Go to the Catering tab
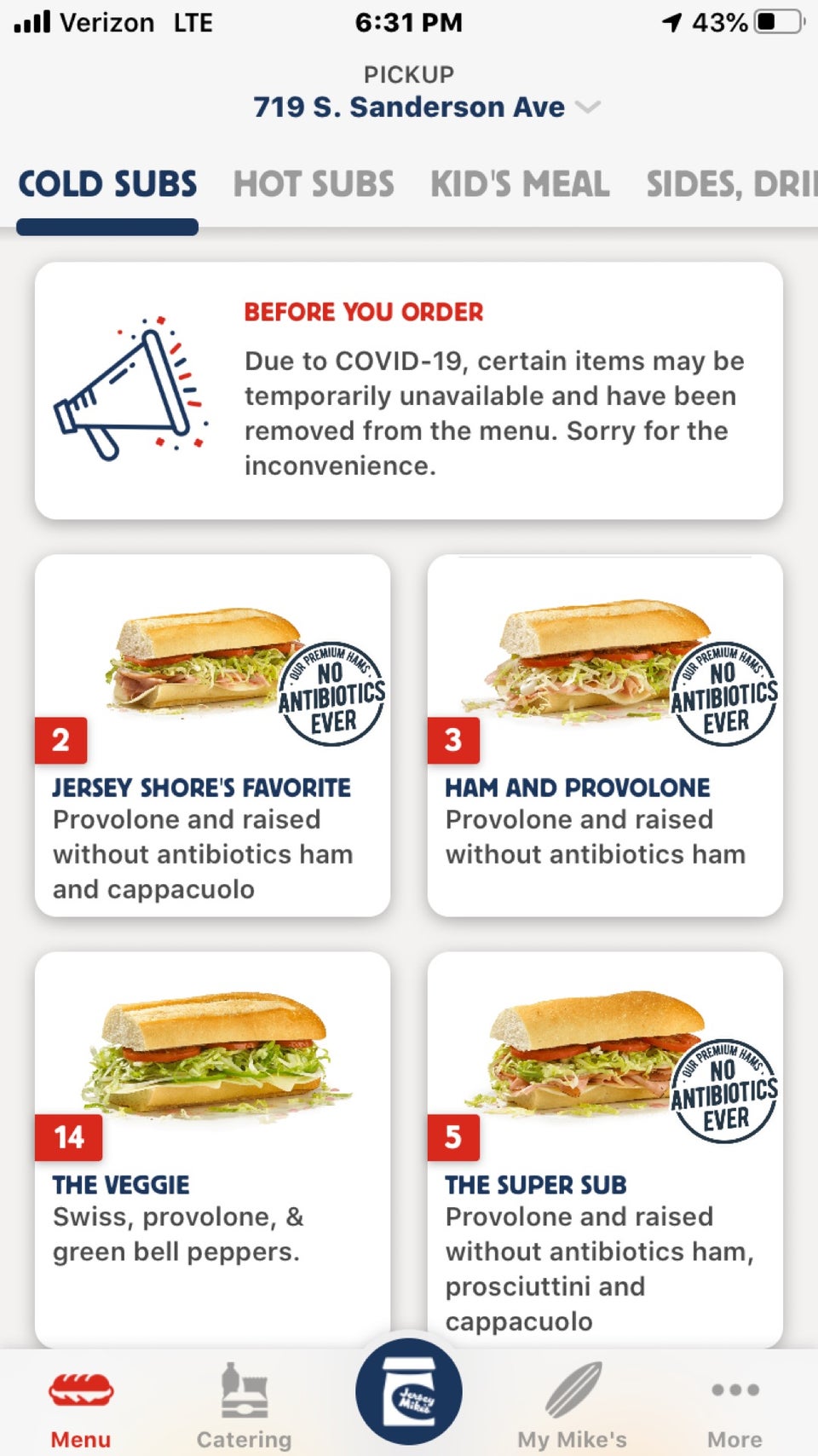This screenshot has width=818, height=1456. tap(244, 1407)
